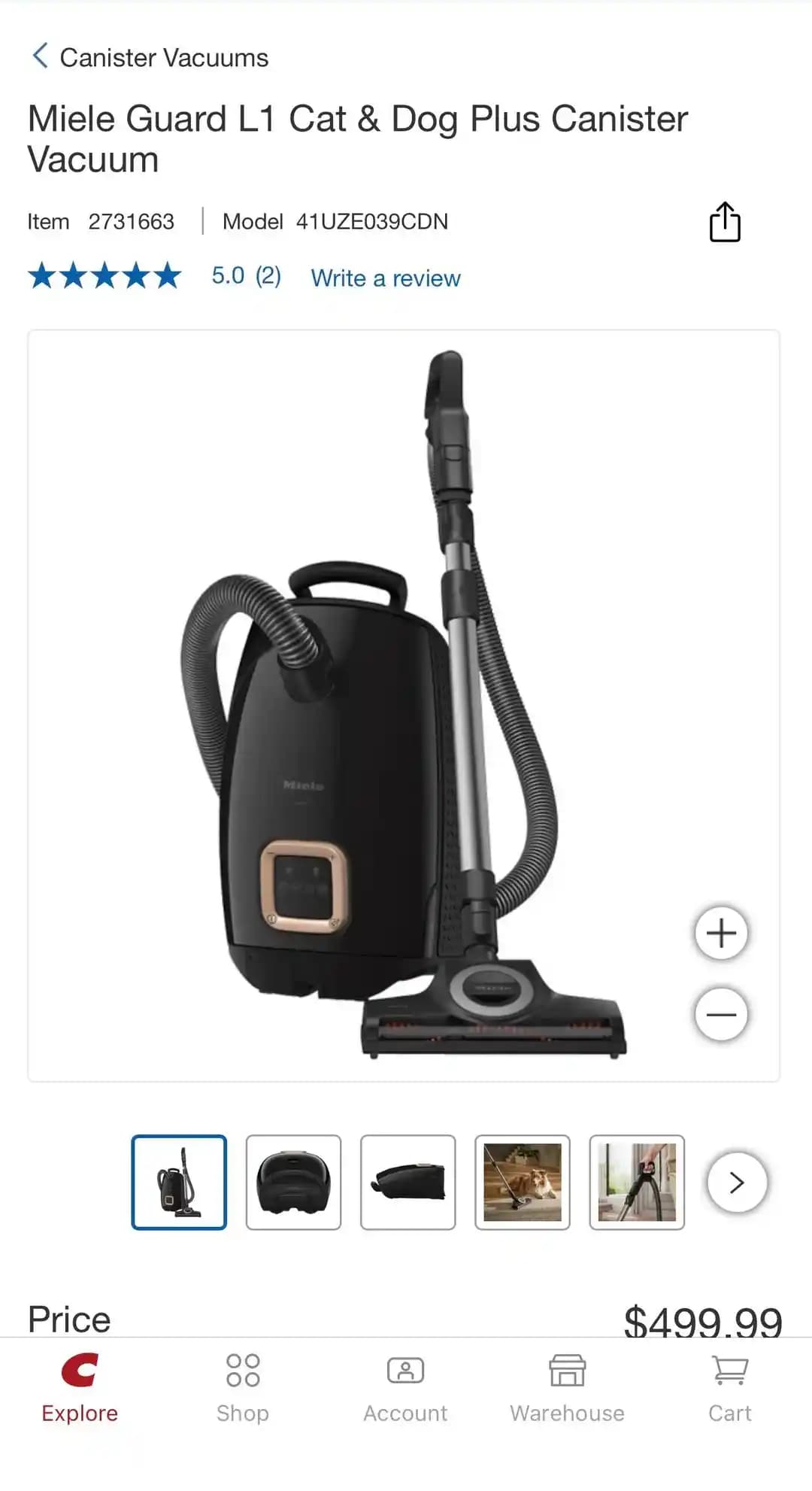Viewport: 812px width, 1491px height.
Task: Go back to Canister Vacuums
Action: (x=150, y=57)
